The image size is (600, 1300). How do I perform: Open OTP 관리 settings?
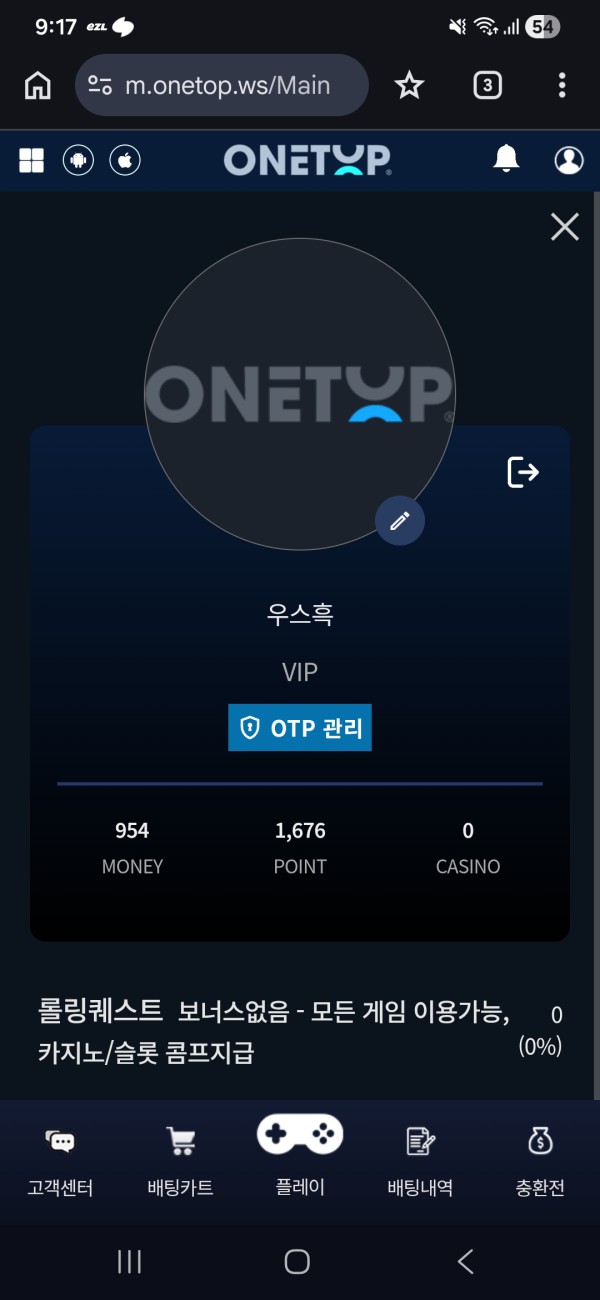(x=300, y=728)
